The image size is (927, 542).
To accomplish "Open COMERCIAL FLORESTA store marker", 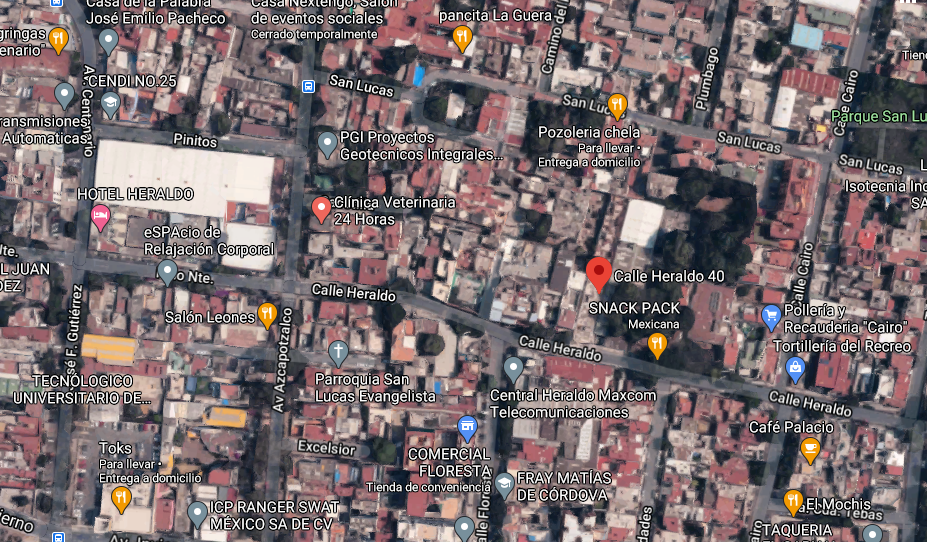I will [467, 429].
